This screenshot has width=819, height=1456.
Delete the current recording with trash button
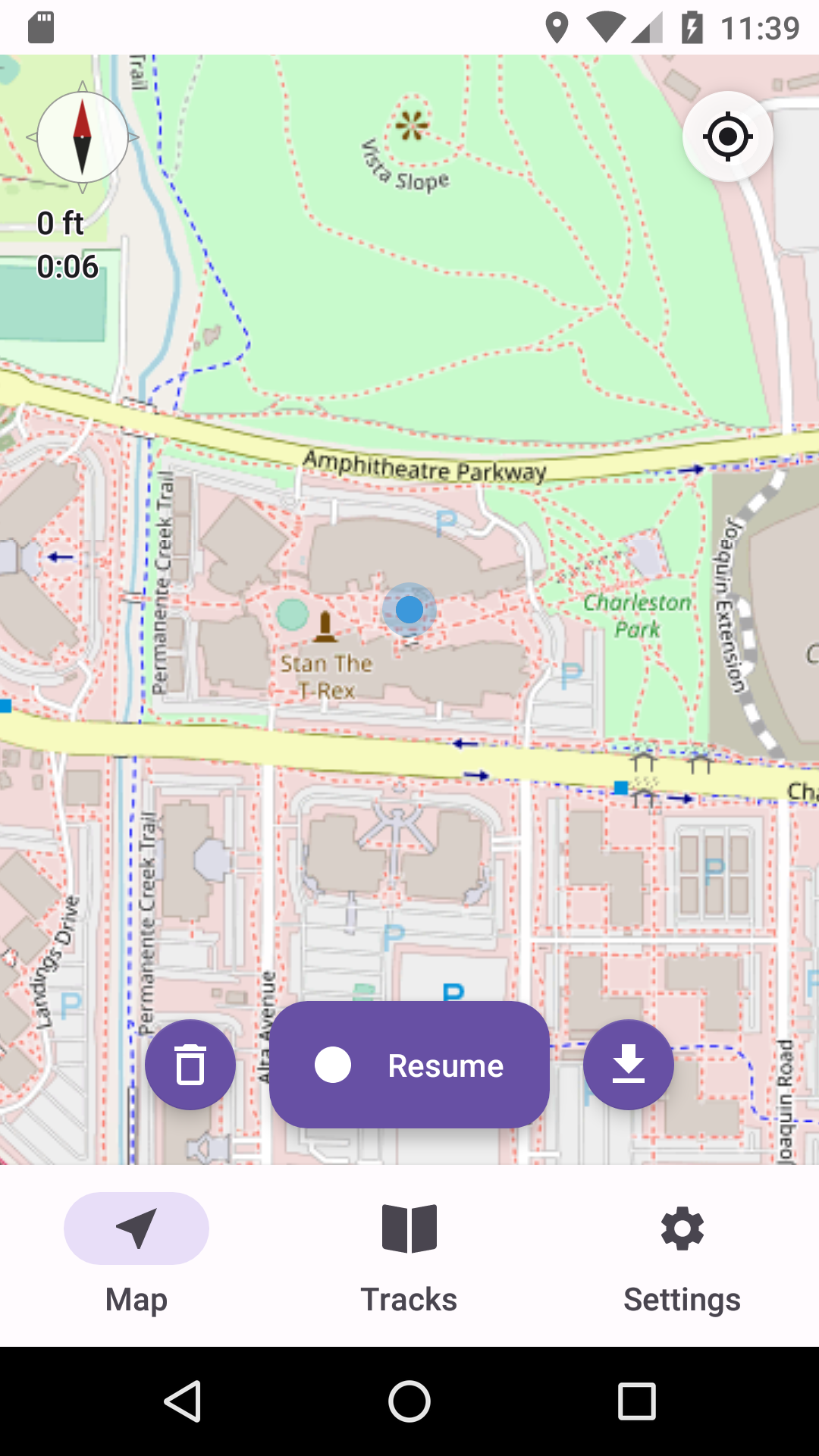coord(190,1065)
